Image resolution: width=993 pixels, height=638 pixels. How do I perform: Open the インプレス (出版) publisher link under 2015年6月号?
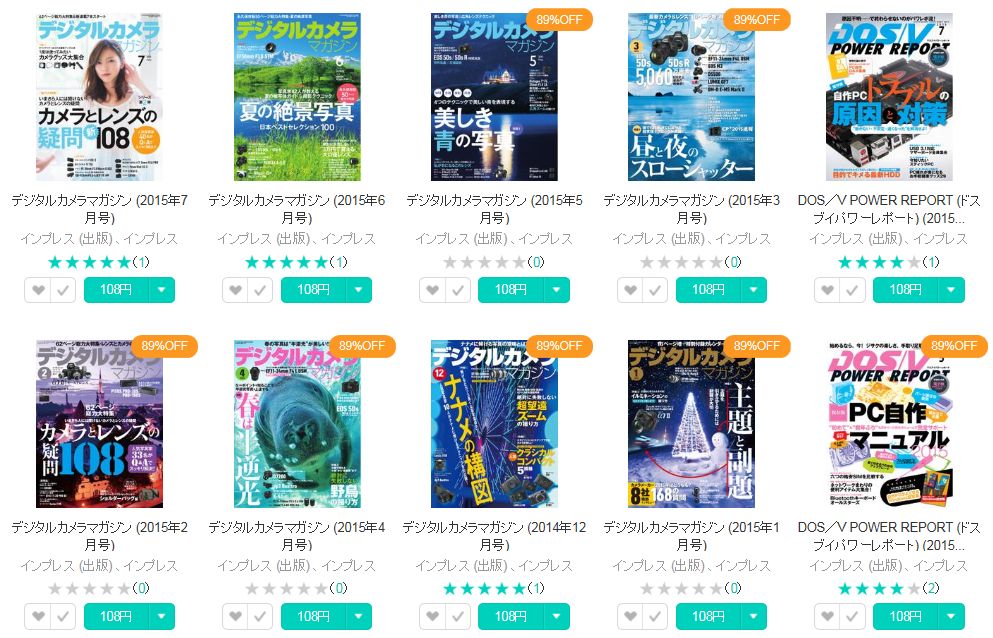pos(260,239)
